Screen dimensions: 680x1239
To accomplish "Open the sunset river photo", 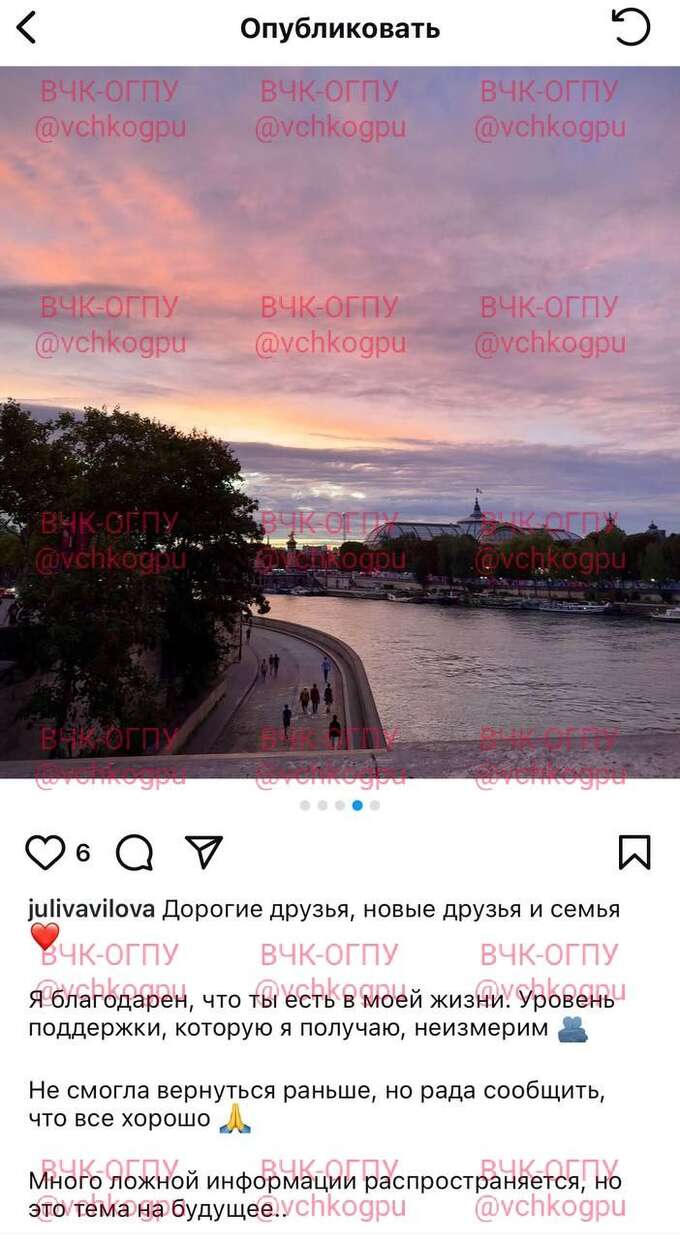I will (340, 422).
